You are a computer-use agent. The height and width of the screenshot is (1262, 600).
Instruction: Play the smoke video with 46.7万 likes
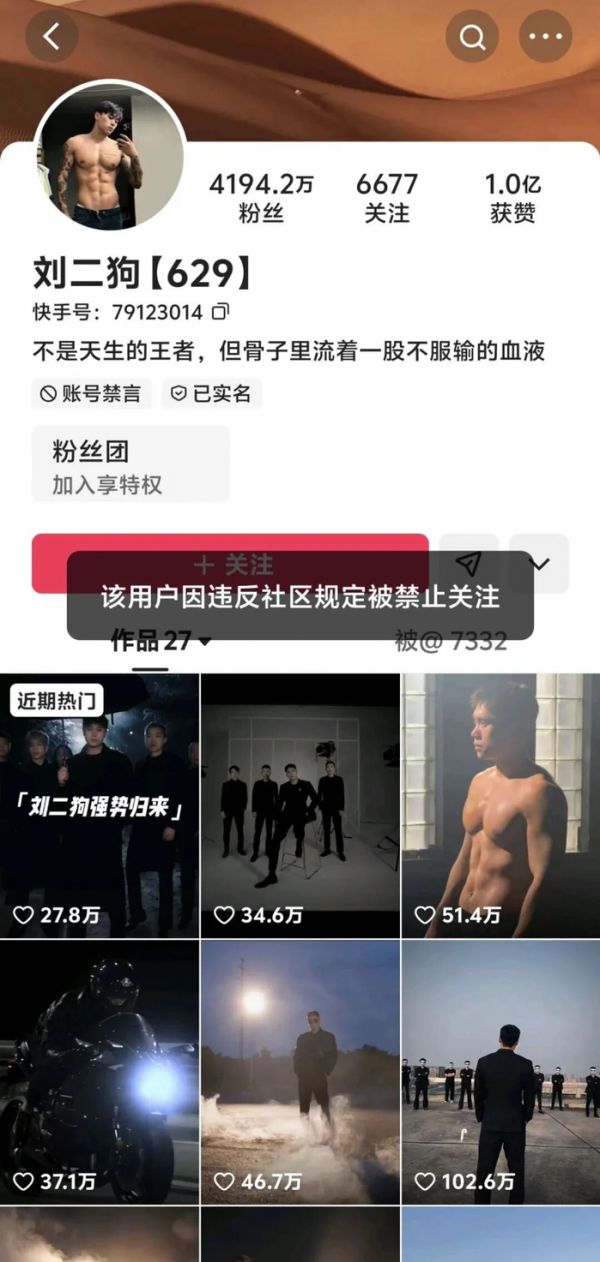point(300,1071)
